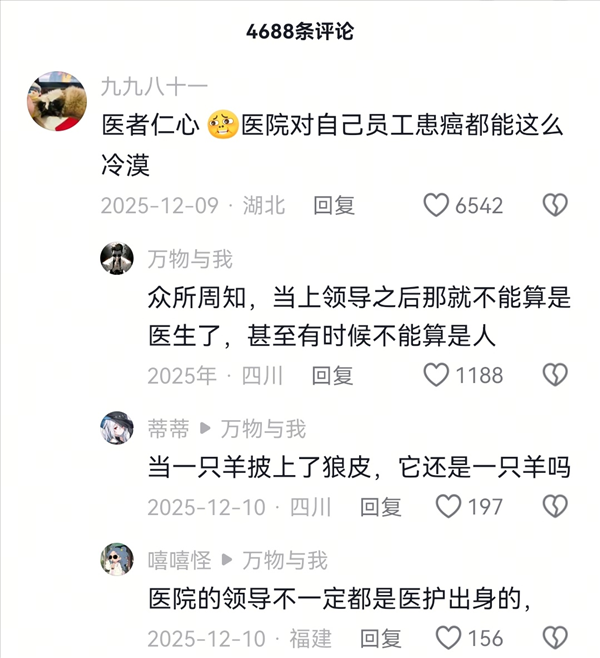View 万物与我's avatar profile

click(117, 258)
